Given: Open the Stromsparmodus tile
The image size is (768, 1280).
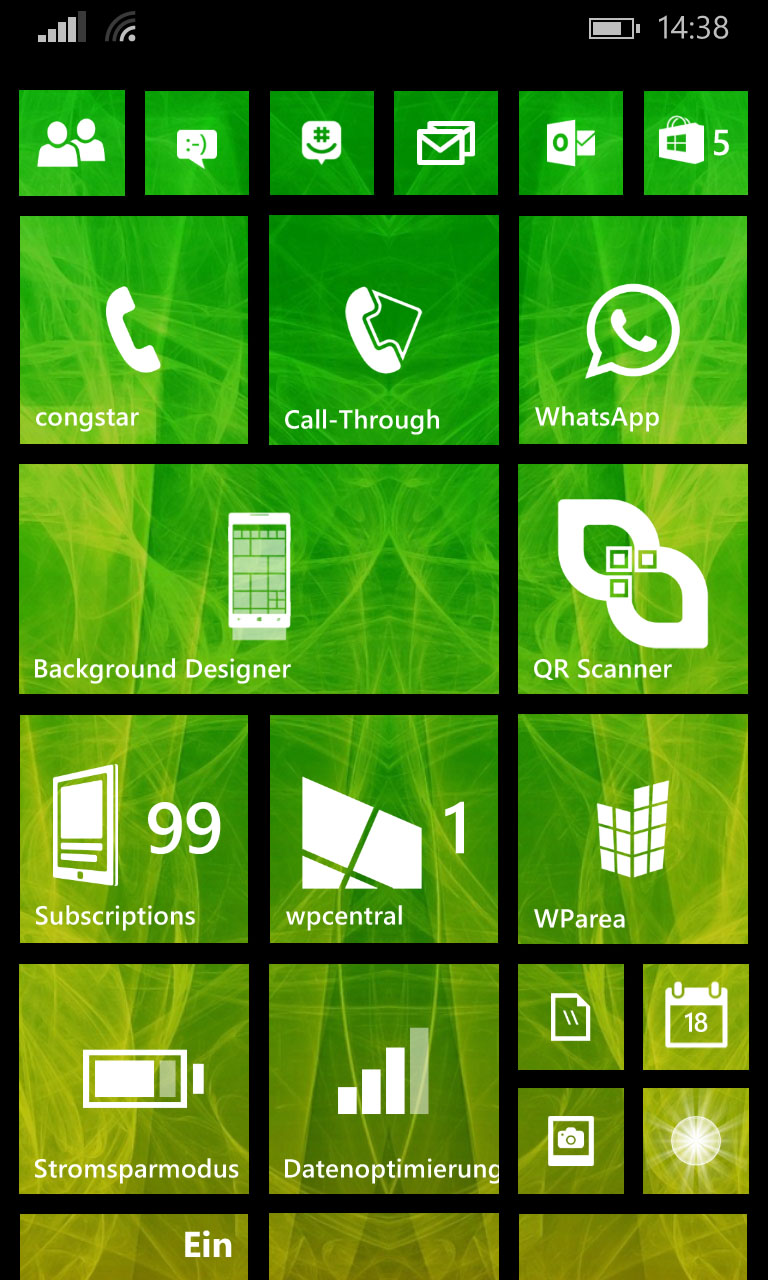Looking at the screenshot, I should pyautogui.click(x=134, y=1079).
